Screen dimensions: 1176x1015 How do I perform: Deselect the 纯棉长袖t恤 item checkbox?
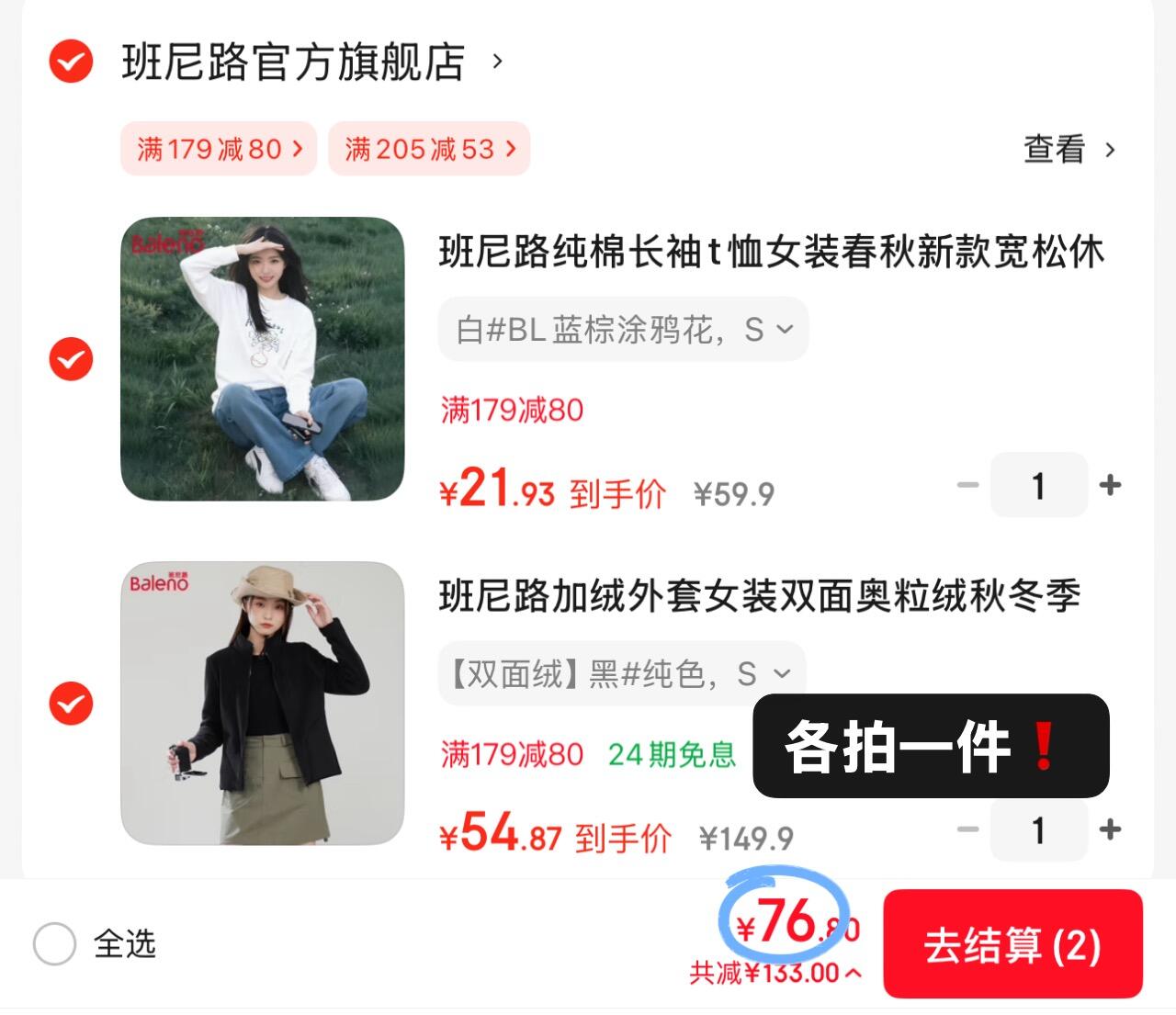pyautogui.click(x=71, y=359)
